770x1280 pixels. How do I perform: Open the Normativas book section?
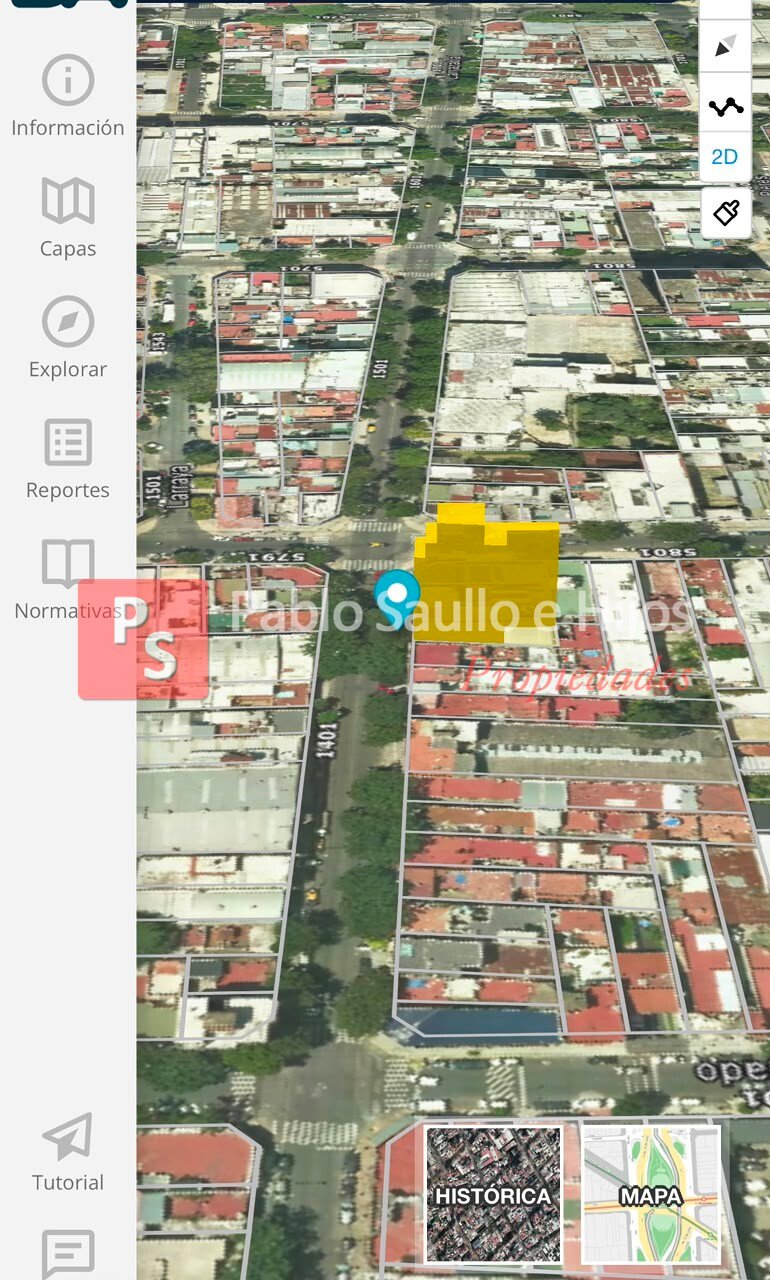point(68,579)
